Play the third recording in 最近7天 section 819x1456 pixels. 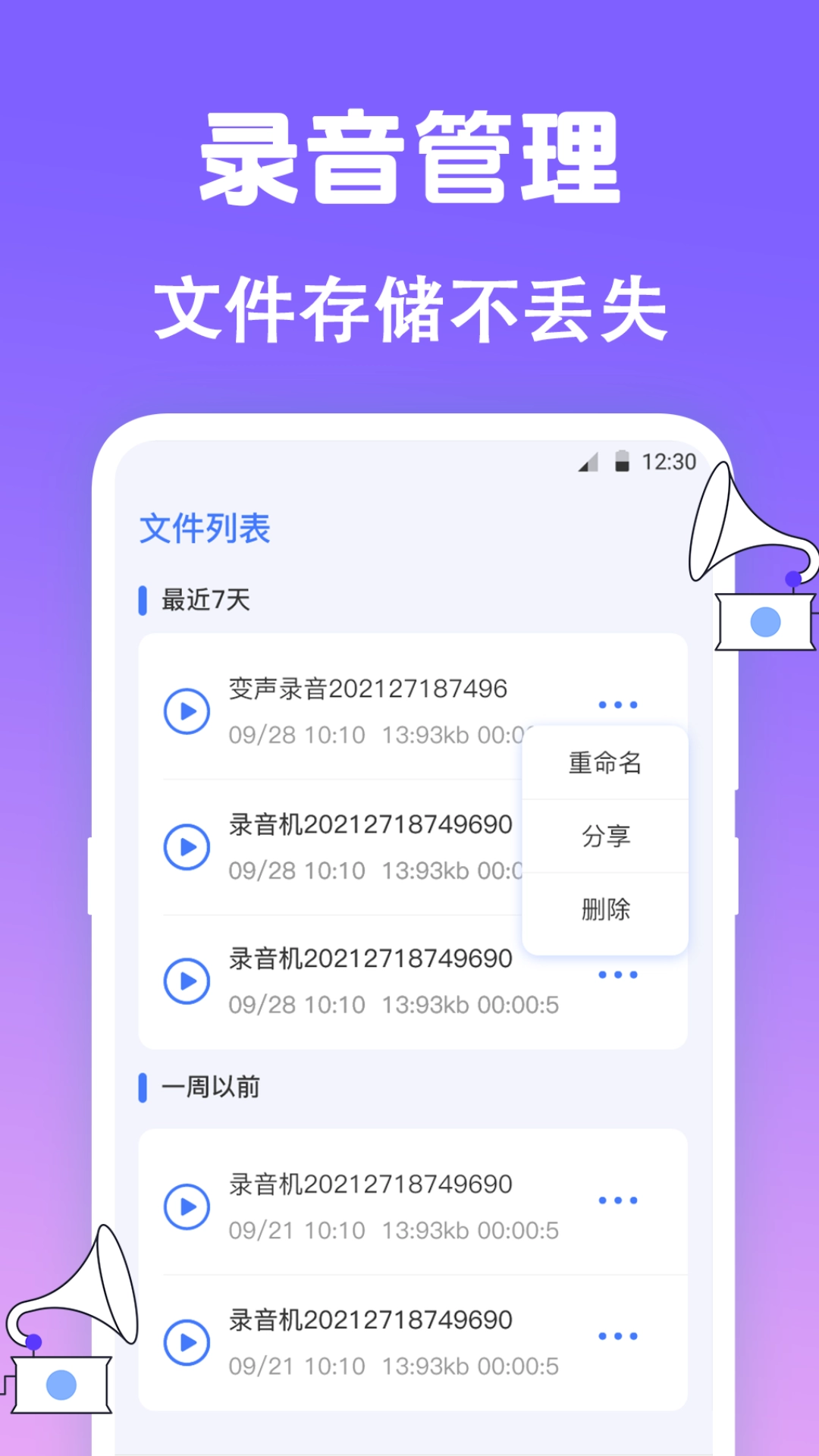pos(188,981)
